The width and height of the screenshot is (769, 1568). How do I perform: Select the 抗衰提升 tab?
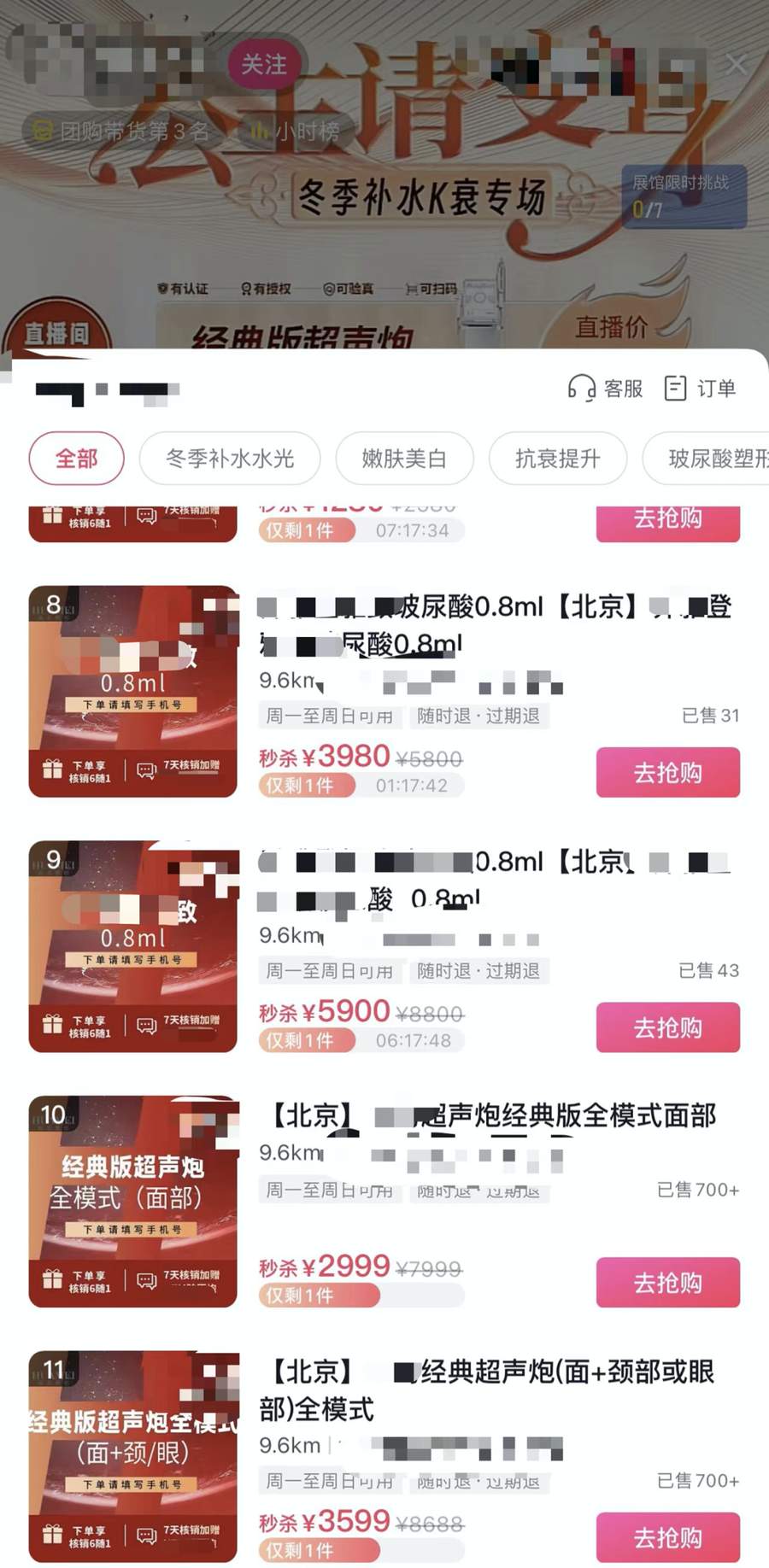[557, 459]
